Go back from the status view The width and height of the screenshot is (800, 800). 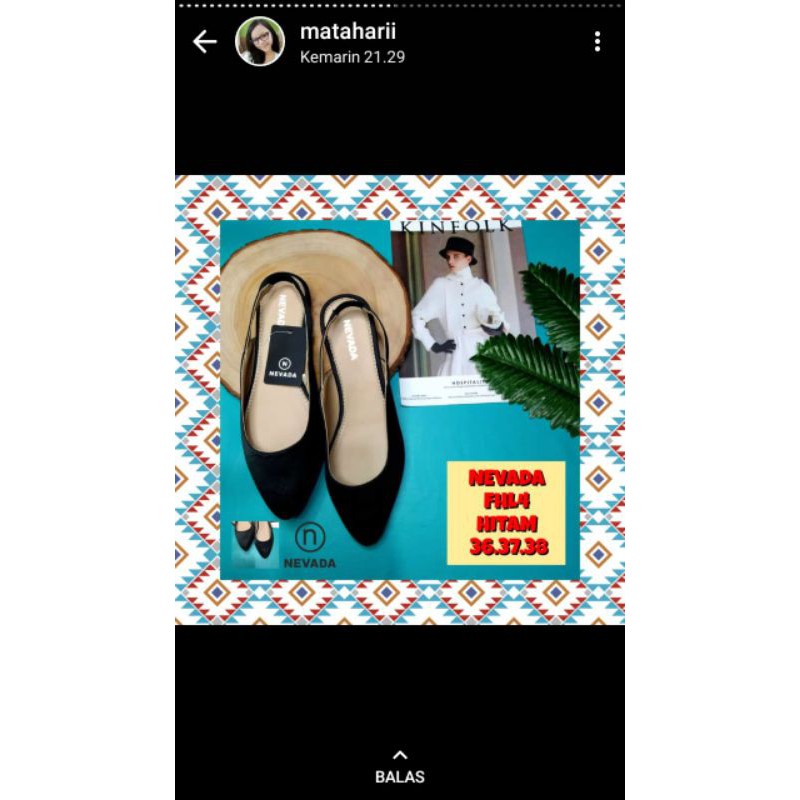205,41
